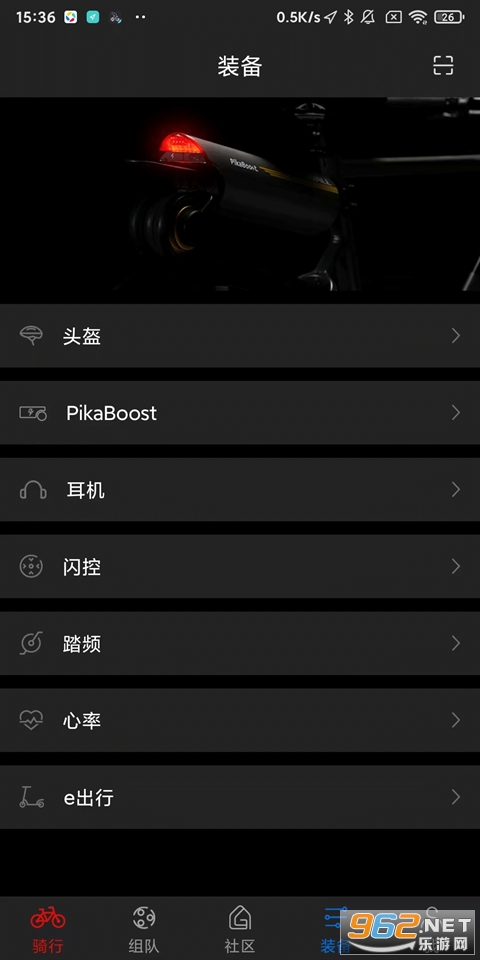Switch to the 骑行 tab
This screenshot has width=480, height=960.
click(x=48, y=929)
